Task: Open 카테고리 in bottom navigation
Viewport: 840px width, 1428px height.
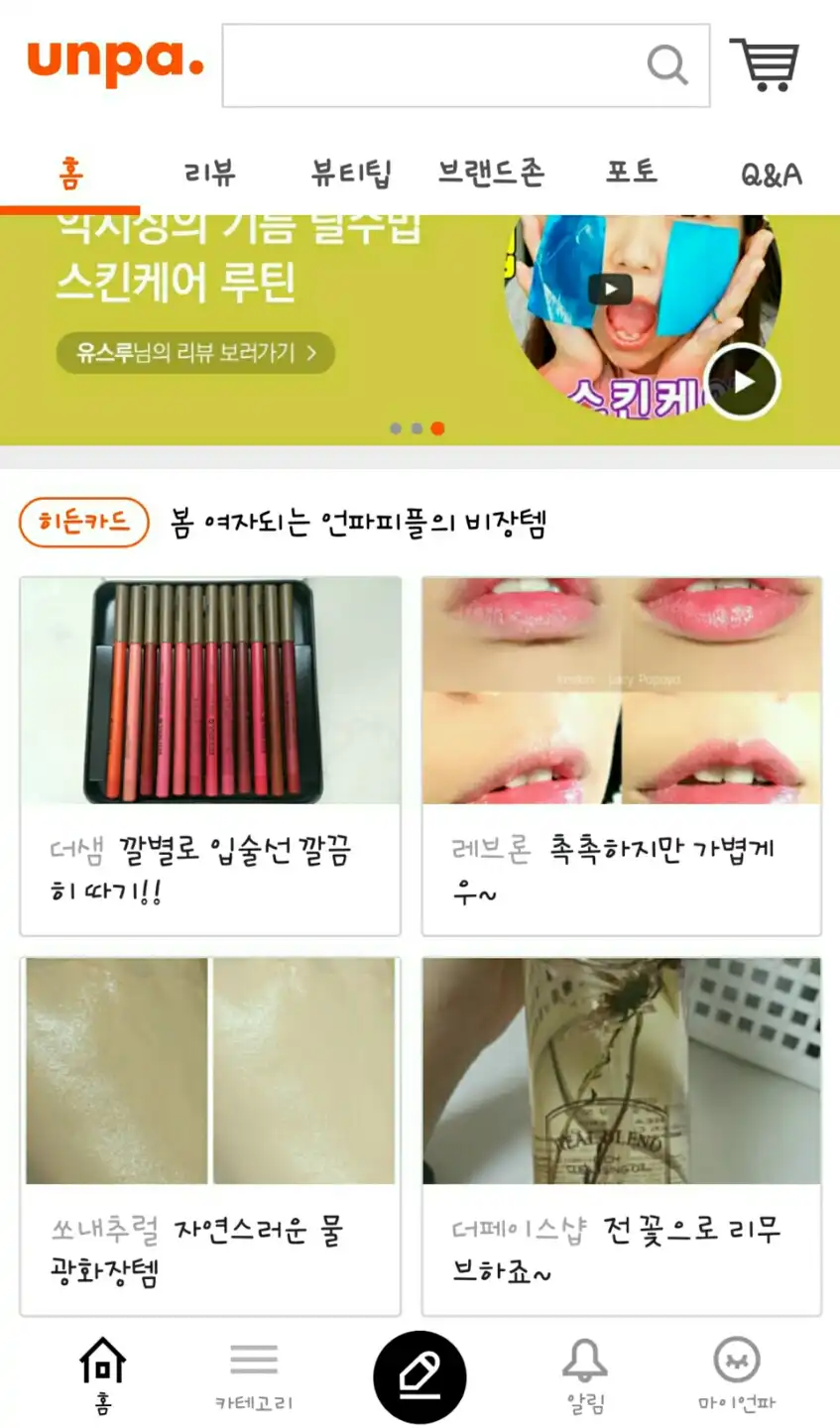Action: 254,1374
